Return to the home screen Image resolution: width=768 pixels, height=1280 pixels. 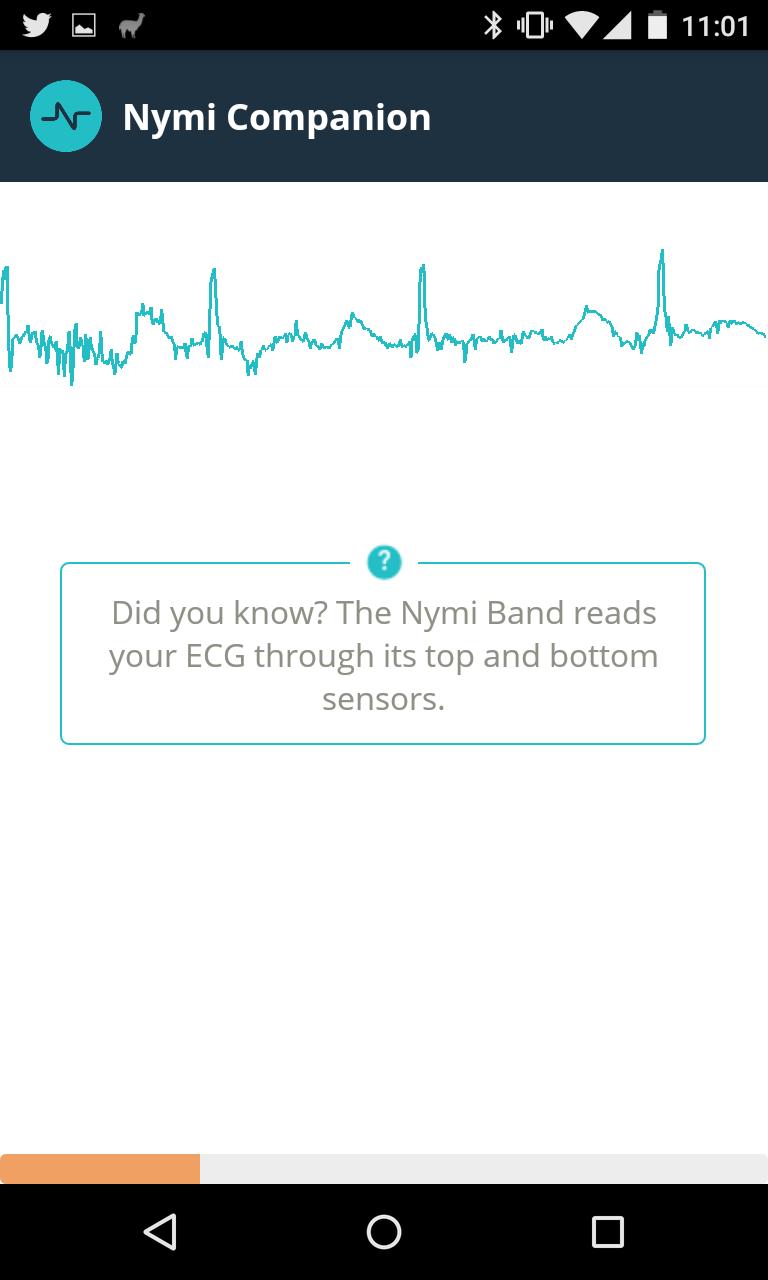click(384, 1231)
